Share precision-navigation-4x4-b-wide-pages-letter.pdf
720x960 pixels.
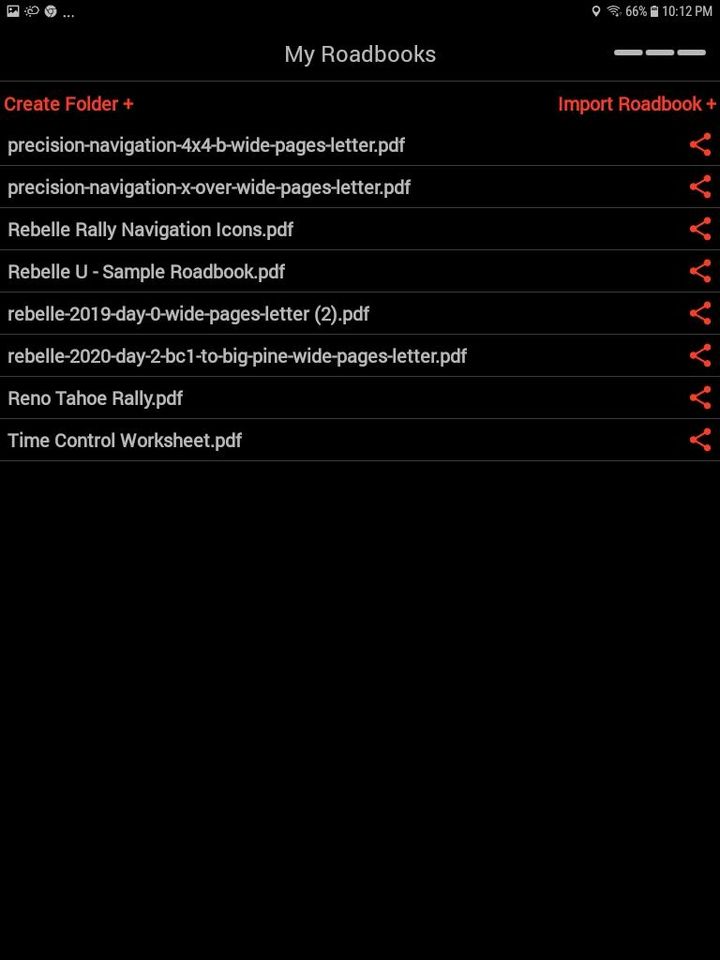click(700, 144)
